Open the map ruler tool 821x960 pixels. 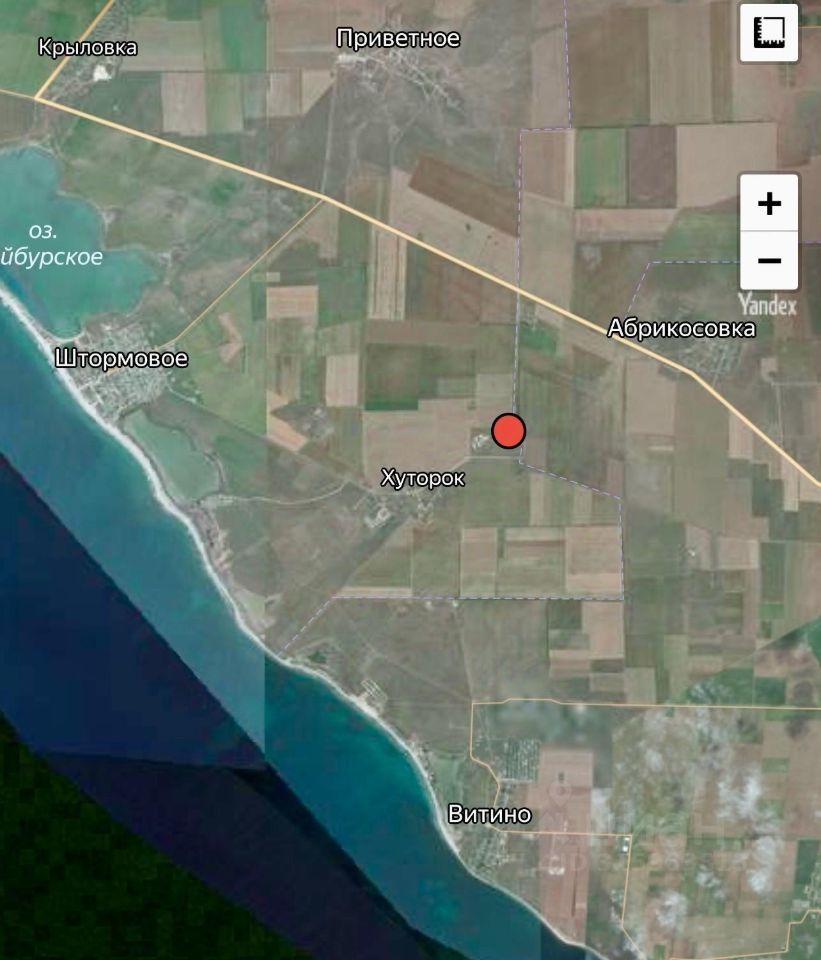coord(769,33)
